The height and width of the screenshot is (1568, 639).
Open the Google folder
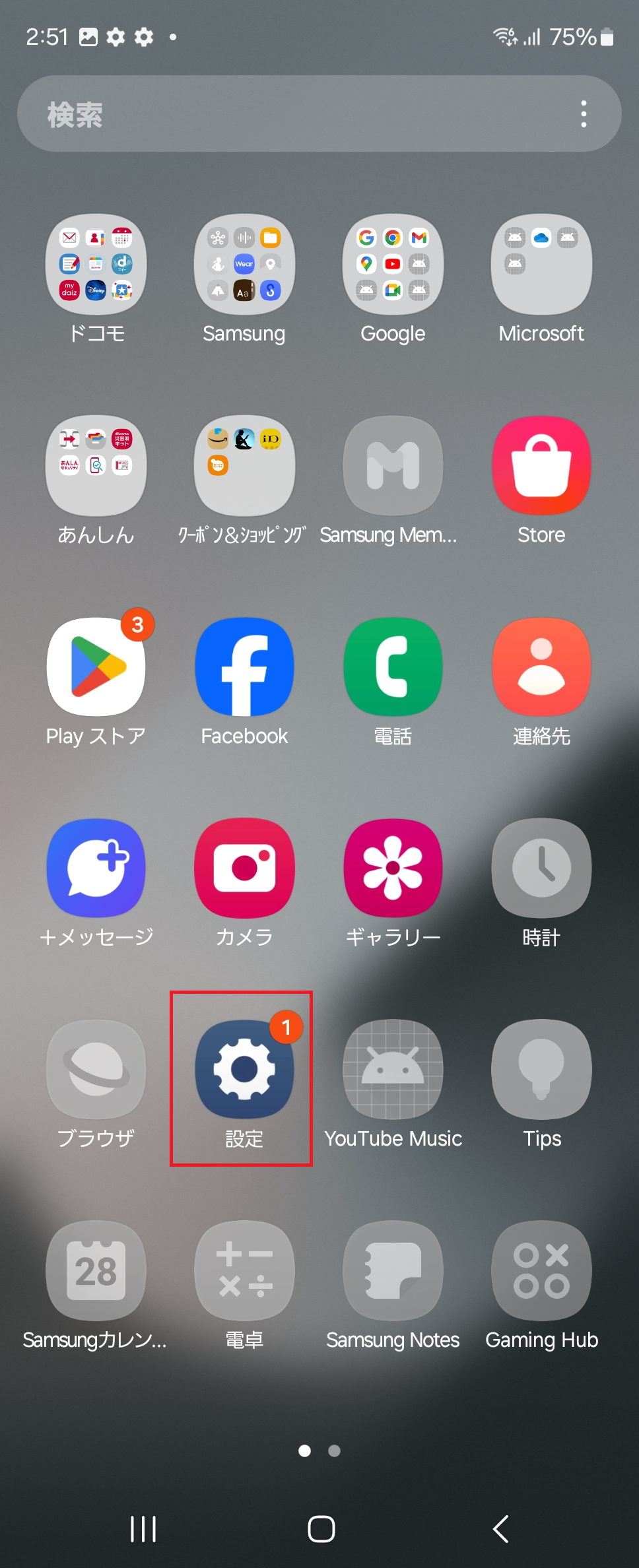pyautogui.click(x=393, y=265)
